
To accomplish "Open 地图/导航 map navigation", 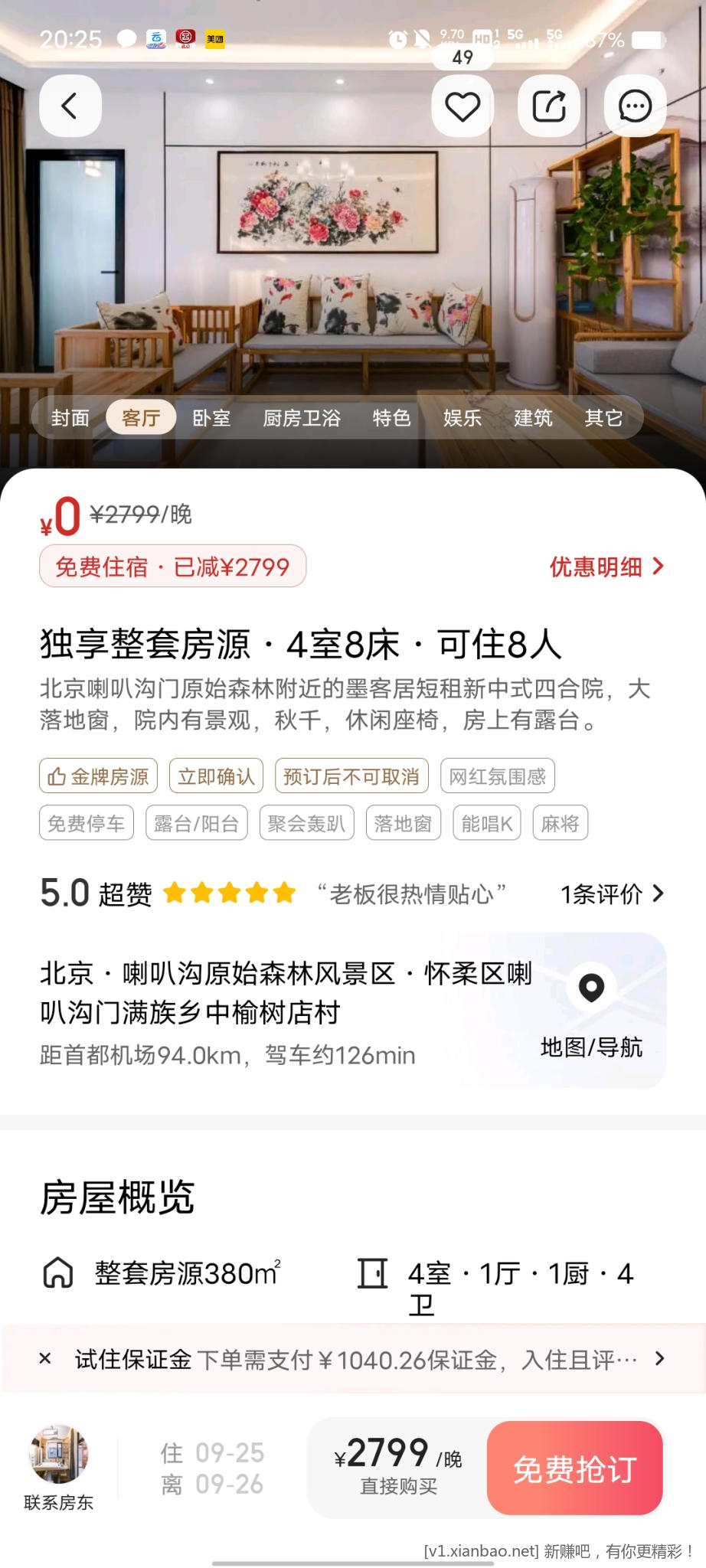I will [591, 1011].
